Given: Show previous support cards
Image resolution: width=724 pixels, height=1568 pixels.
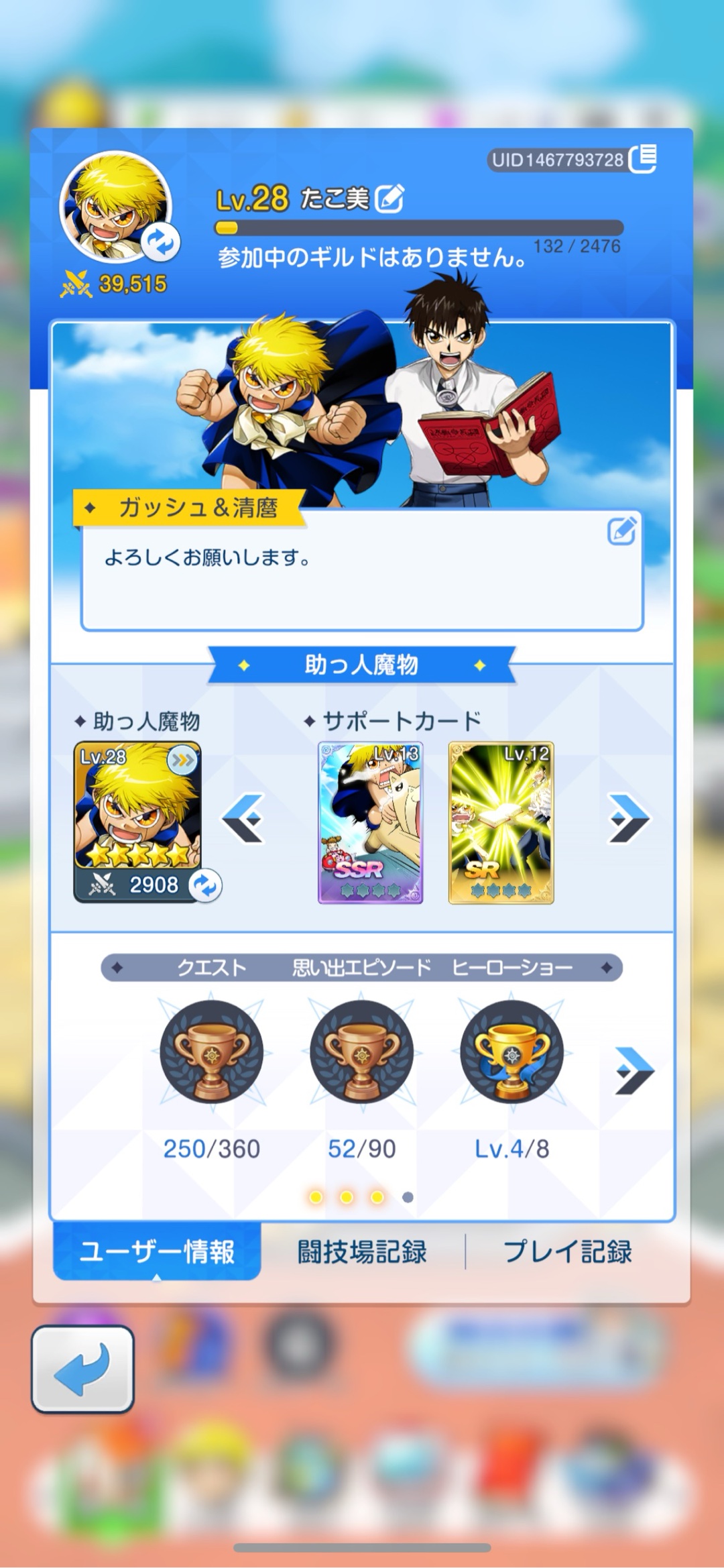Looking at the screenshot, I should pyautogui.click(x=244, y=818).
